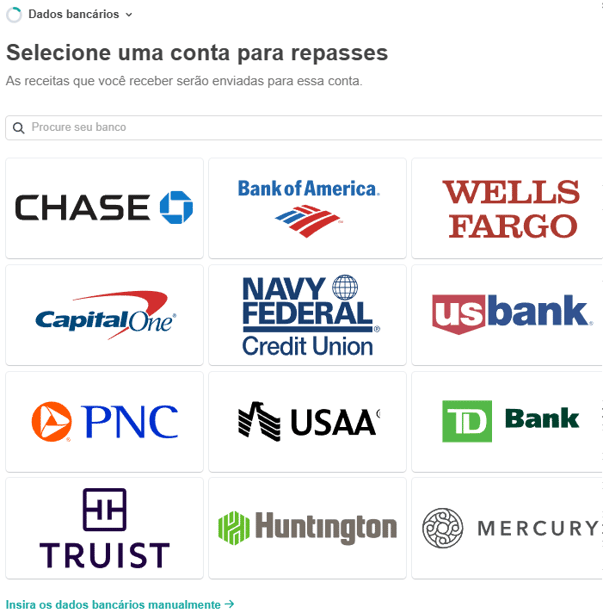Viewport: 603px width, 613px height.
Task: Tap the Procure seu banco search field
Action: [300, 128]
